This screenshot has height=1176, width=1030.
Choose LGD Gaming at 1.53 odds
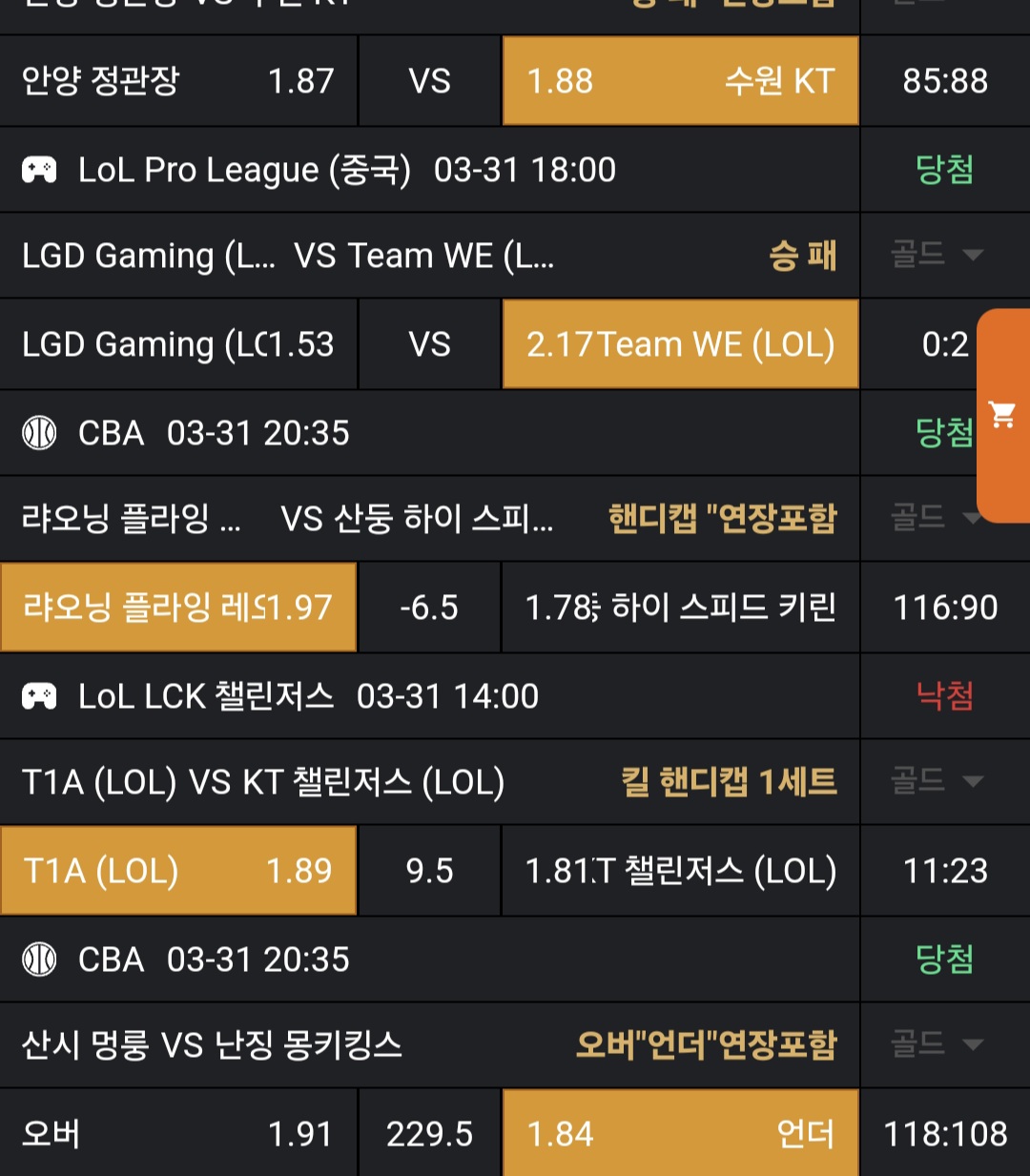tap(178, 344)
